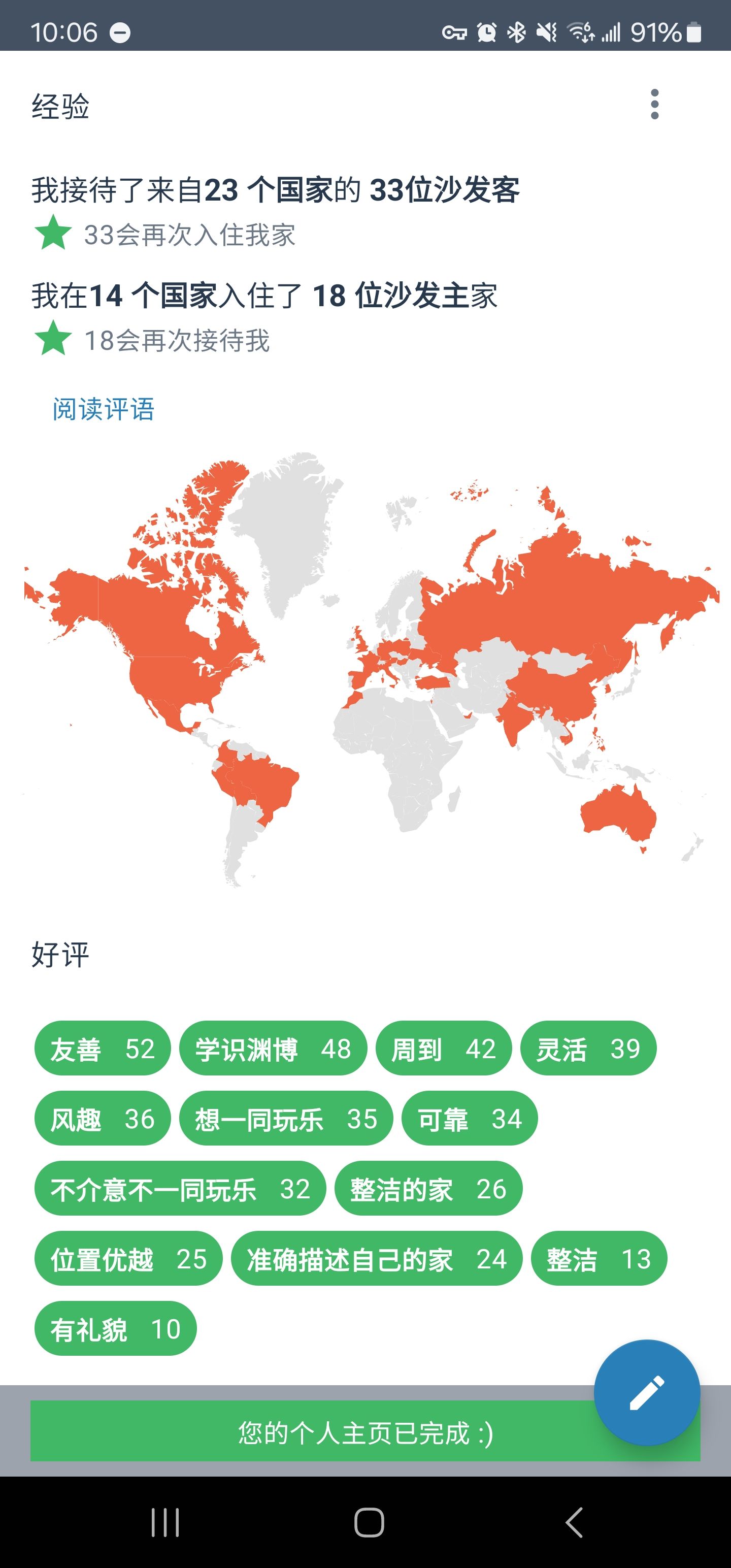This screenshot has width=731, height=1568.
Task: Open recent apps from navigation bar
Action: (x=165, y=1522)
